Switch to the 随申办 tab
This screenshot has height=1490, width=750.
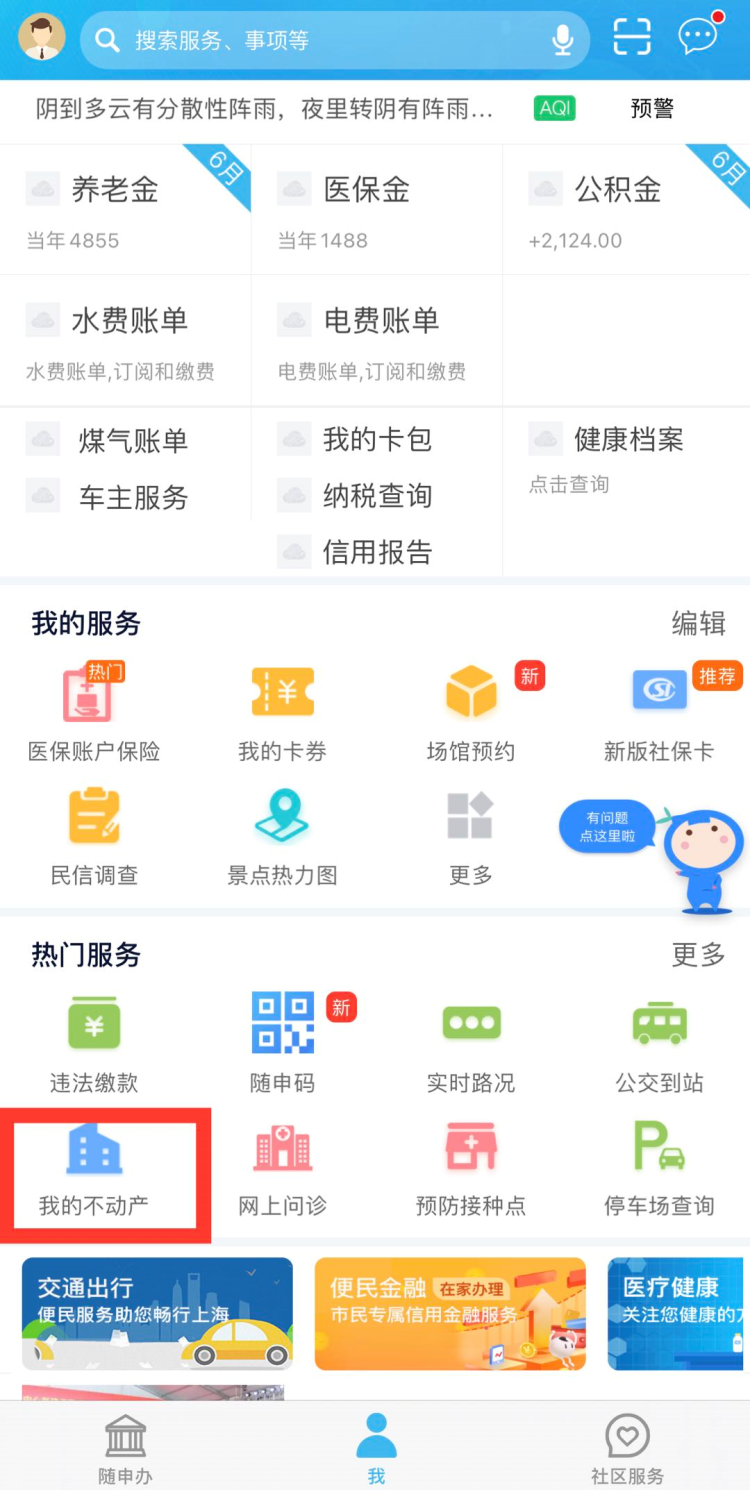tap(125, 1448)
